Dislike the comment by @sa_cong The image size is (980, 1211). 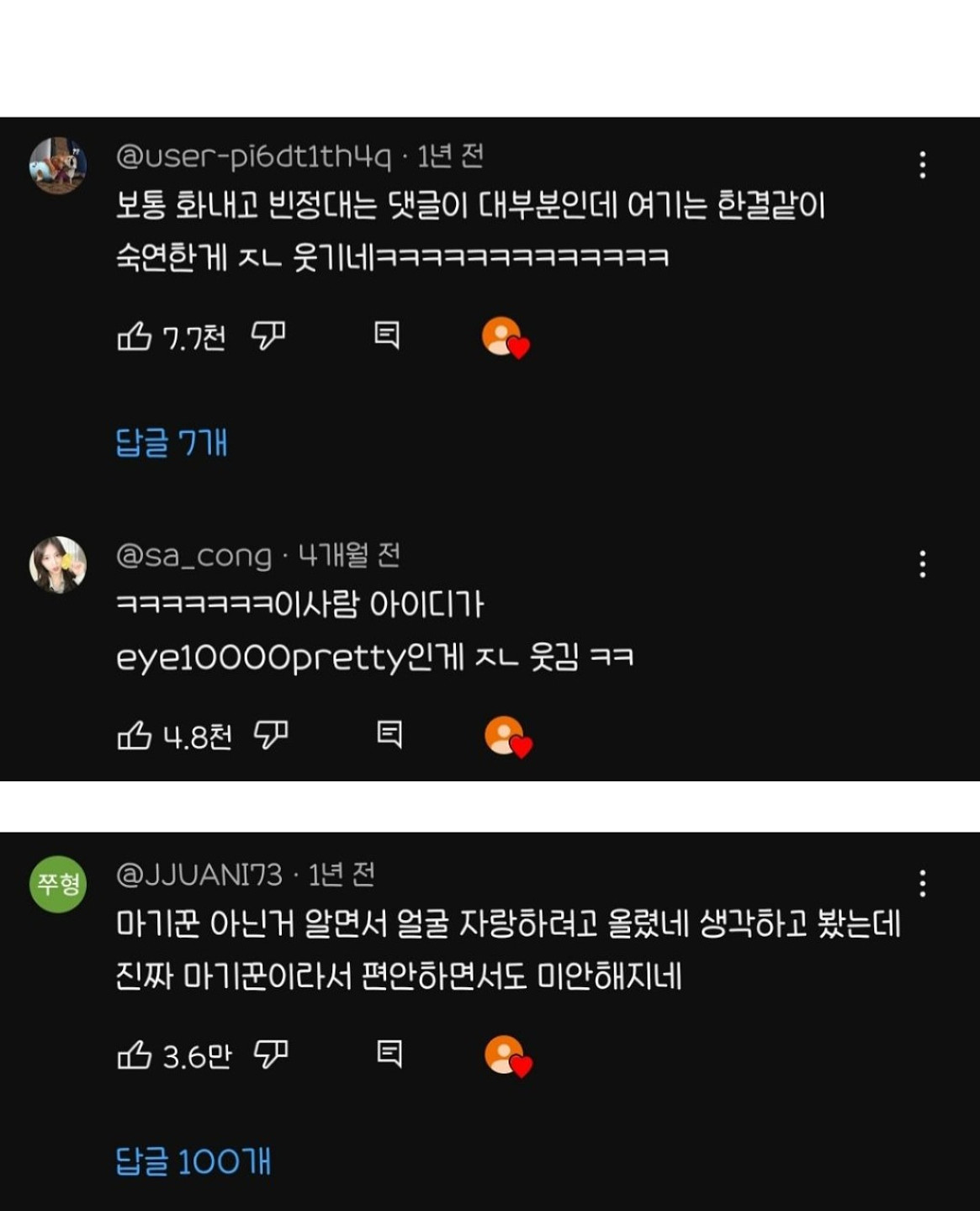click(x=271, y=736)
